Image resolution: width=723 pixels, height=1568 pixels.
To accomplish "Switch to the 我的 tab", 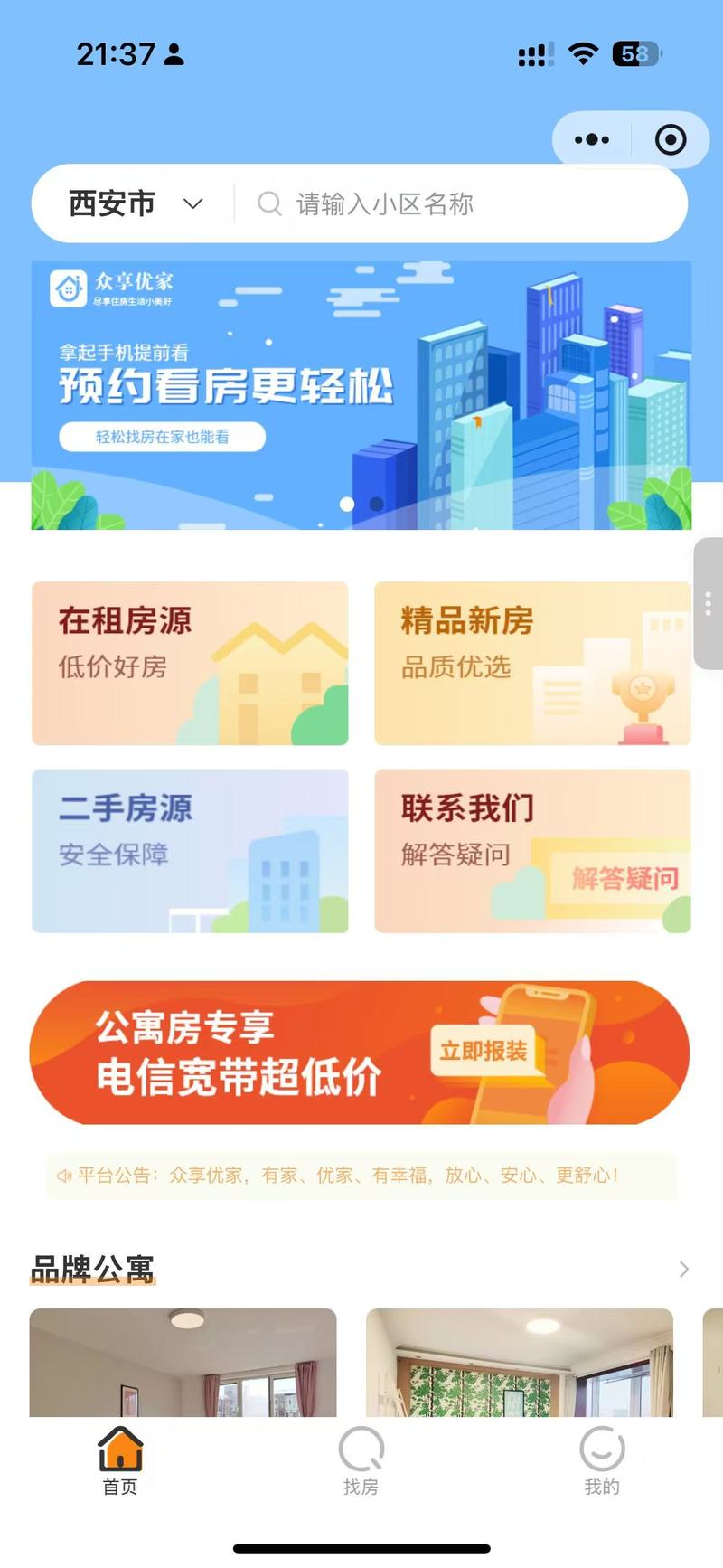I will (x=602, y=1460).
